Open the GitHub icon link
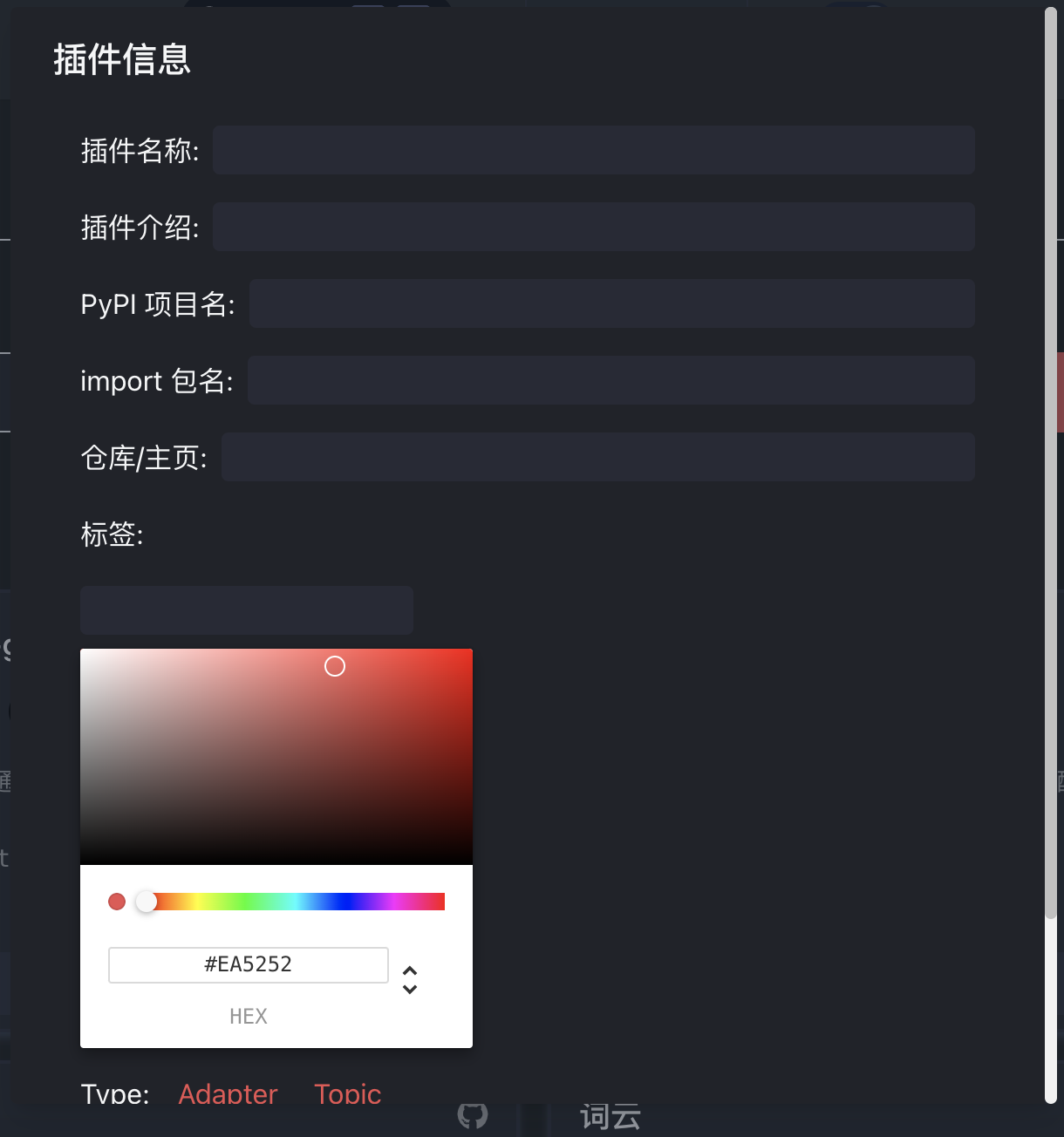Screen dimensions: 1064x1137 pyautogui.click(x=472, y=1115)
